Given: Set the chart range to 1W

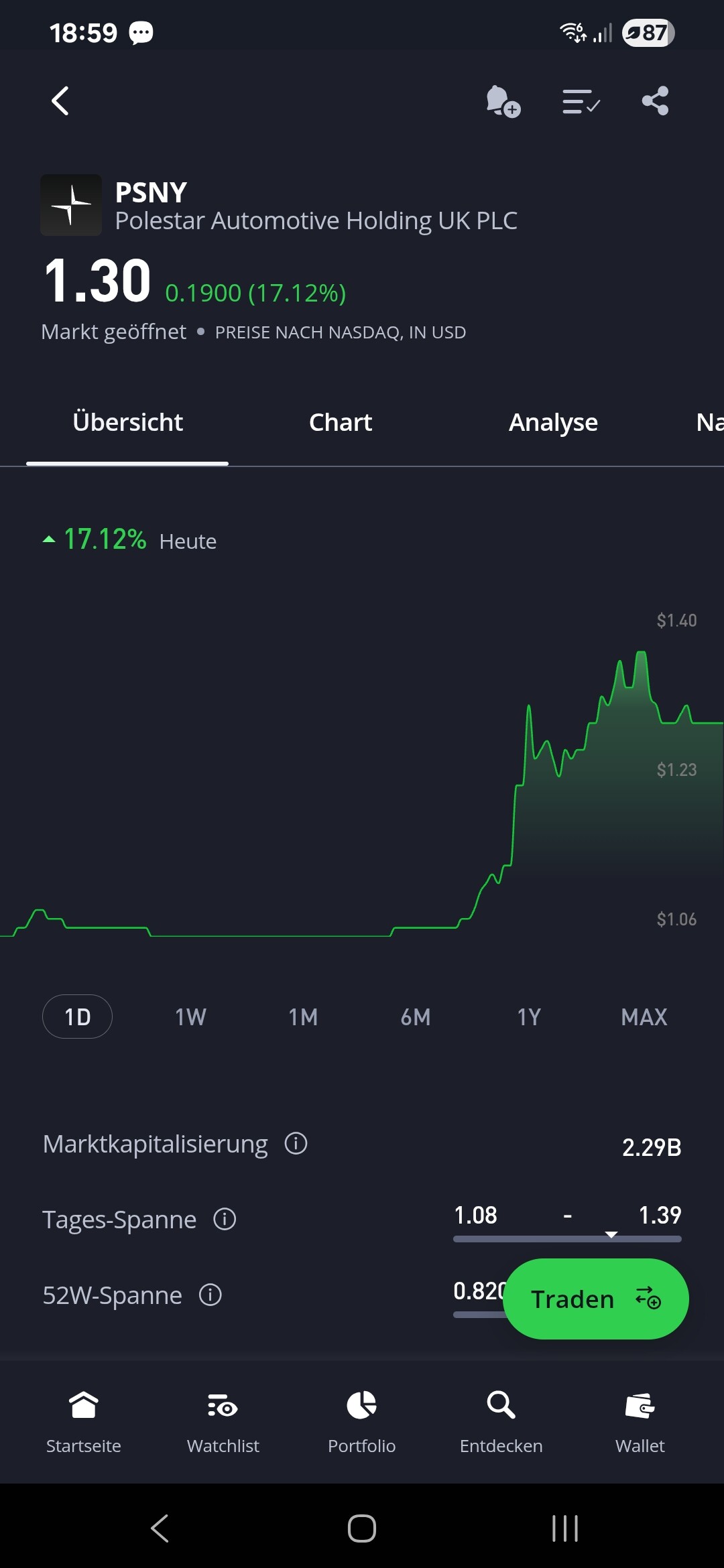Looking at the screenshot, I should (x=190, y=1017).
